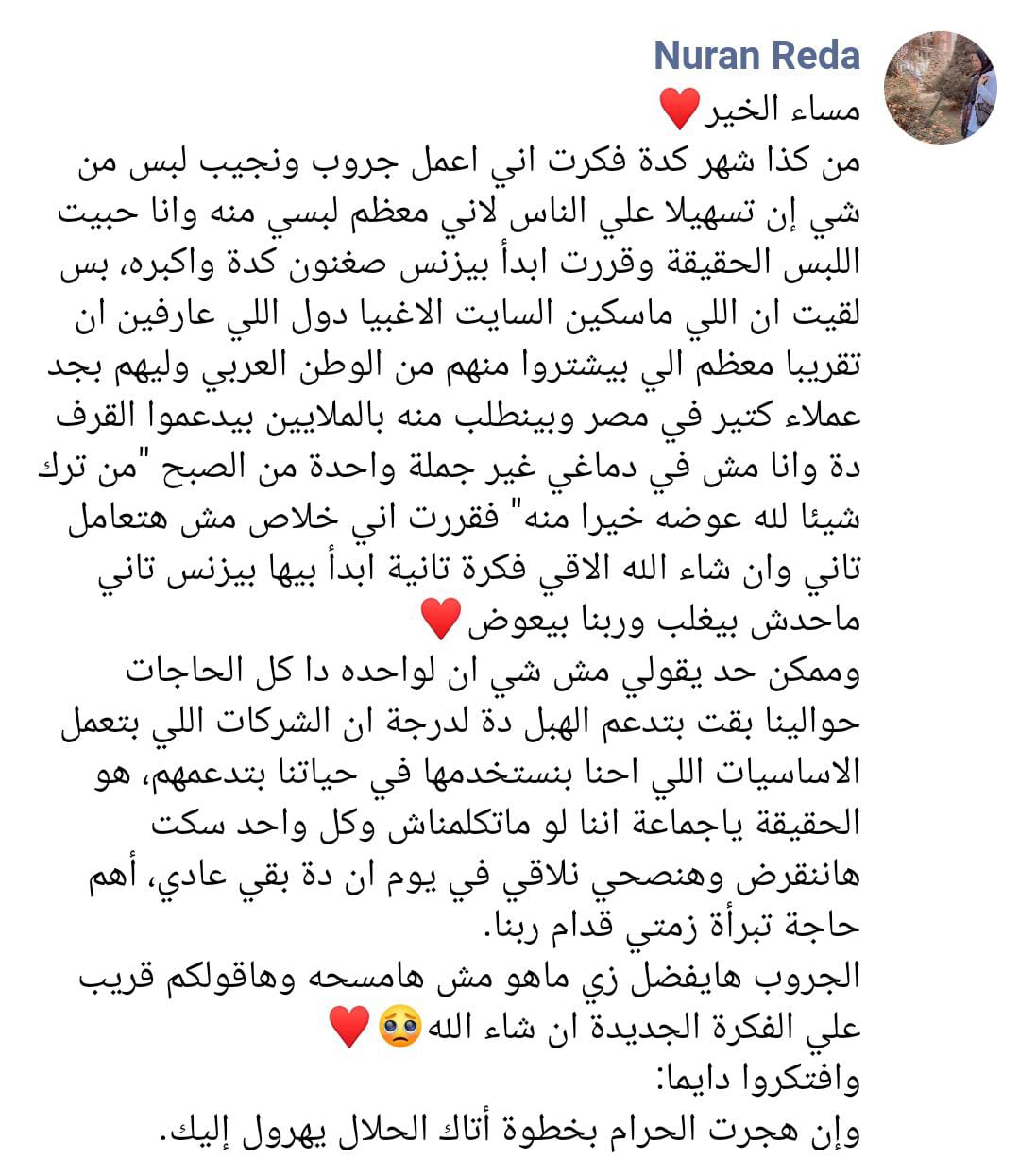
Task: Open Nuran Reda's profile name link
Action: point(756,56)
